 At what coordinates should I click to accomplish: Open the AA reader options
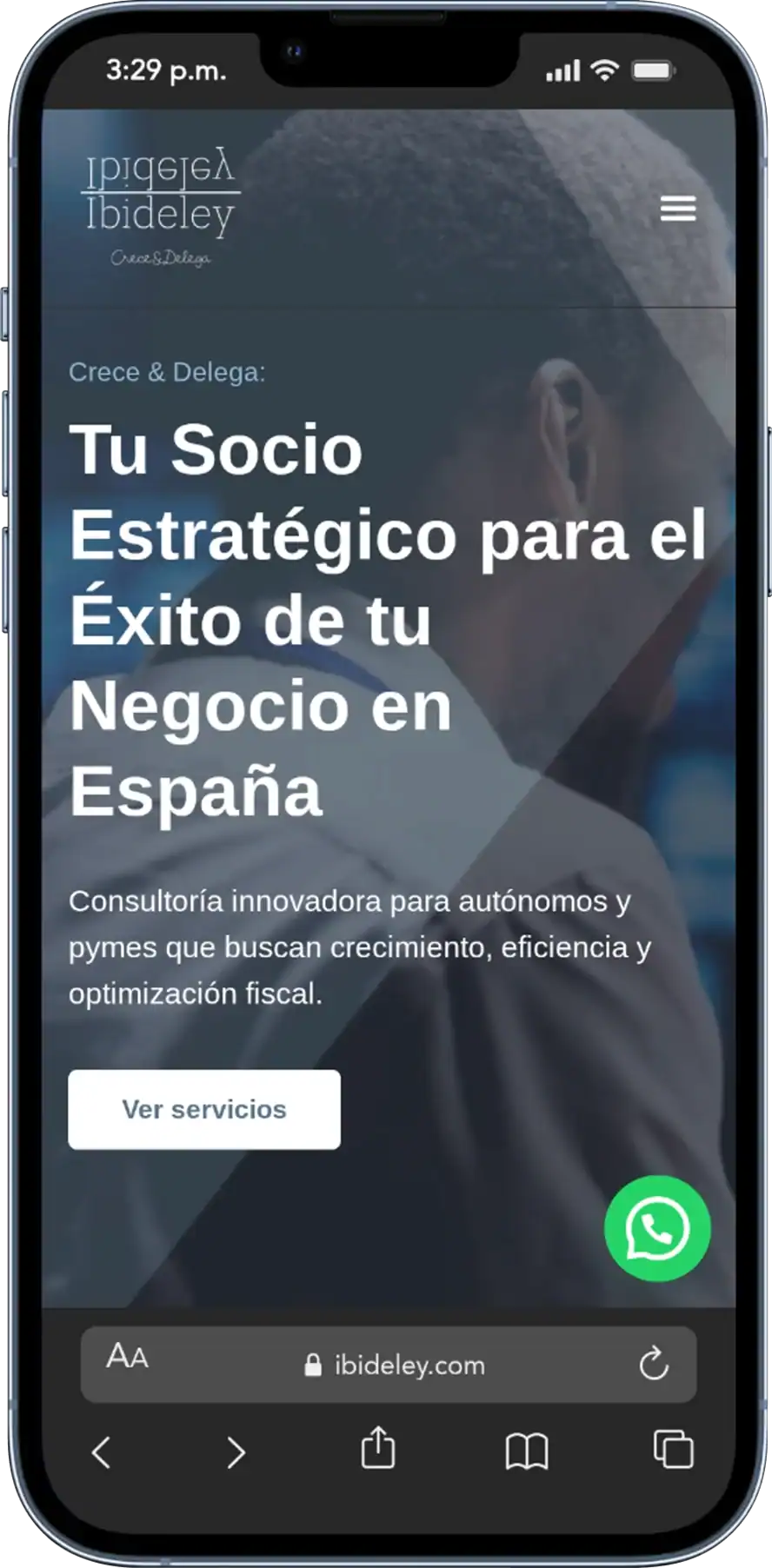[x=127, y=1356]
